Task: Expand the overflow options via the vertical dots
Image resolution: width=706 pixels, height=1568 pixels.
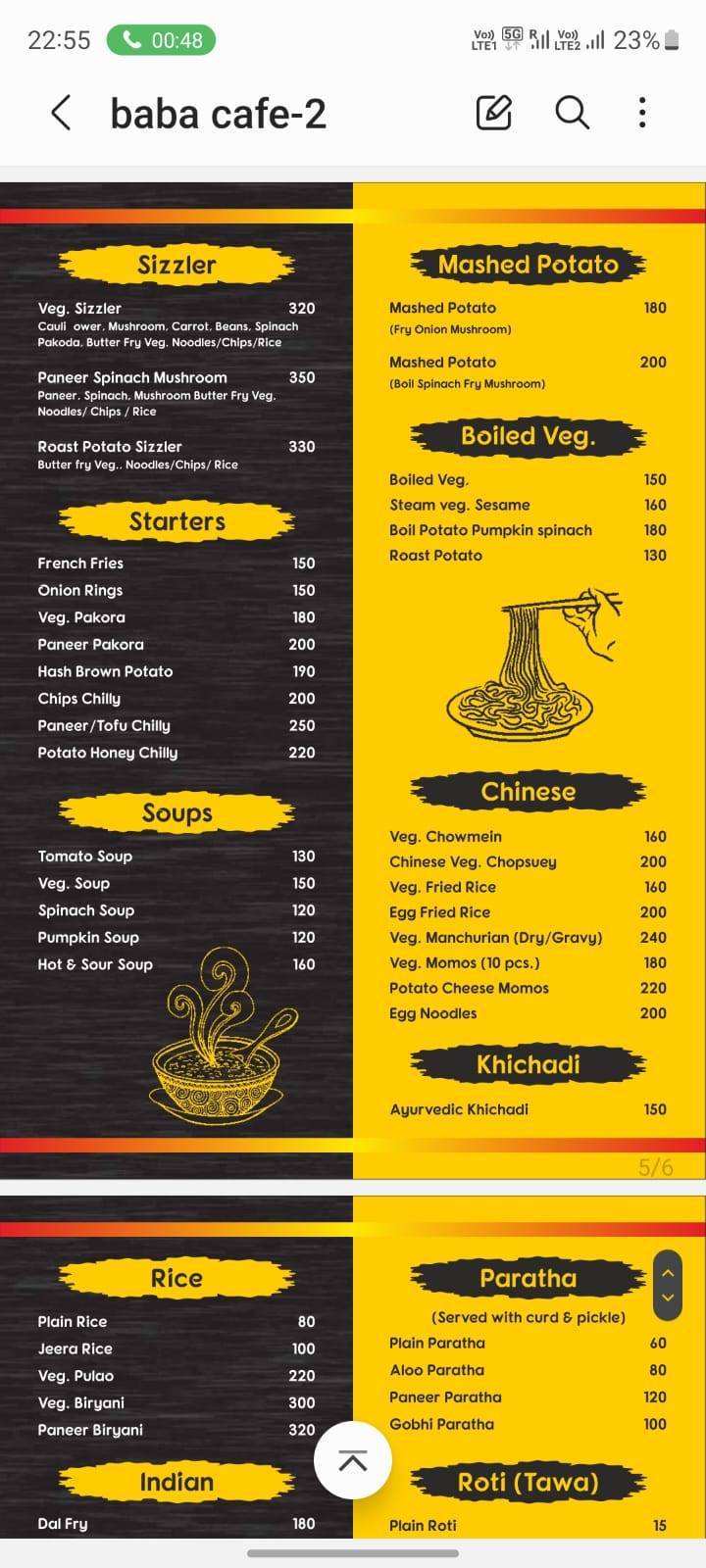Action: pyautogui.click(x=642, y=112)
